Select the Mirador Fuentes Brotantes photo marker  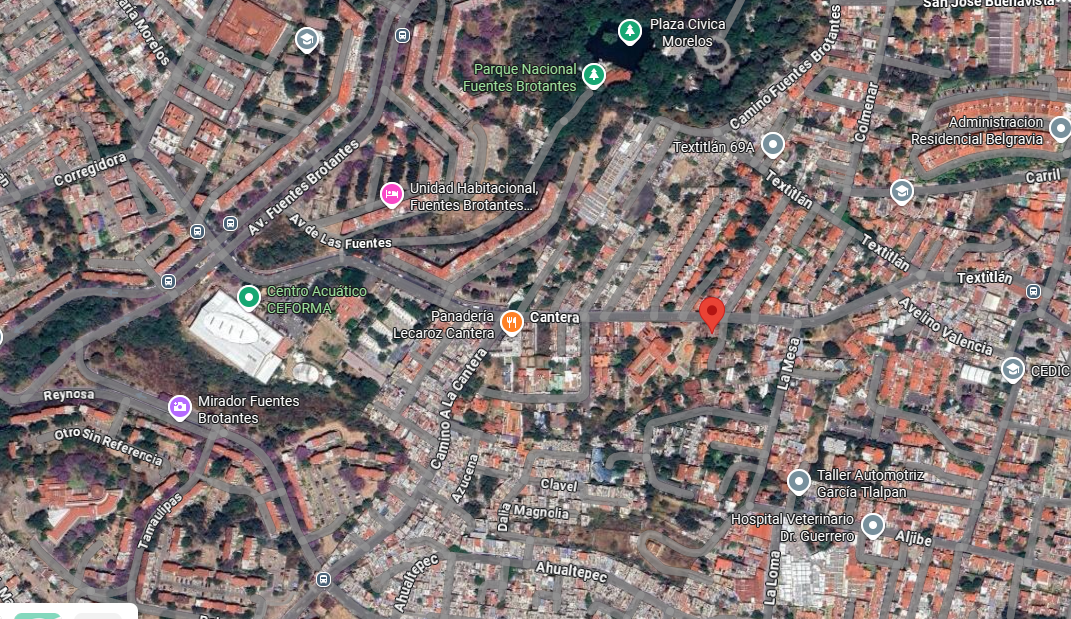click(x=180, y=406)
